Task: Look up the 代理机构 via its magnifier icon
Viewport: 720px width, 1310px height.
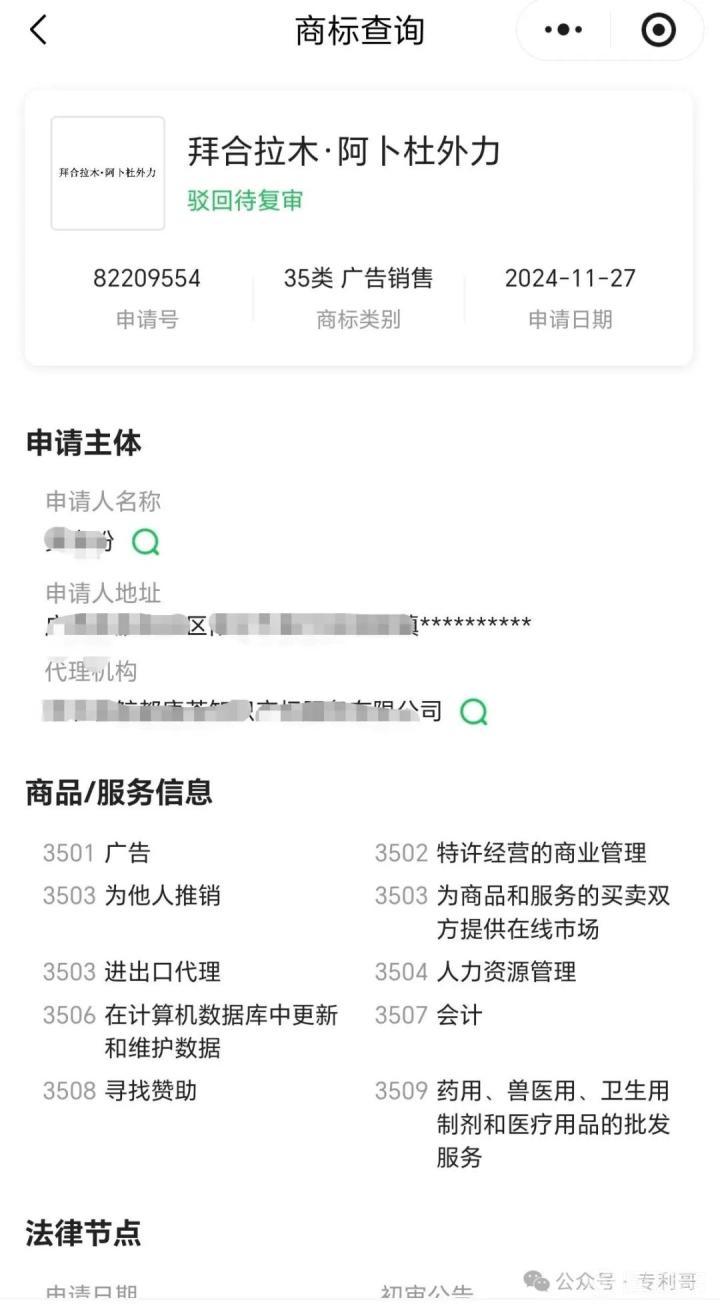Action: 473,712
